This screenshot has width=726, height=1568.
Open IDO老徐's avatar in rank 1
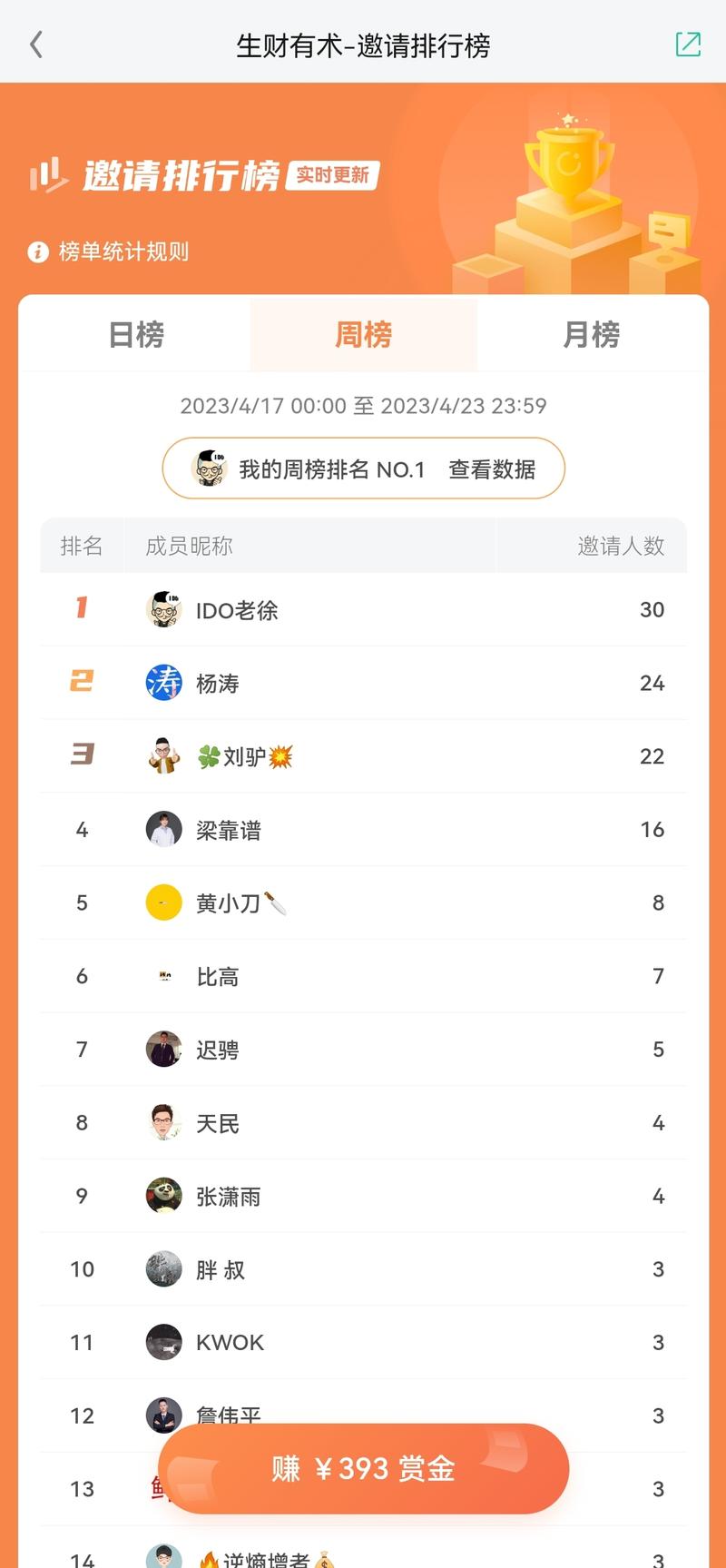click(x=163, y=610)
